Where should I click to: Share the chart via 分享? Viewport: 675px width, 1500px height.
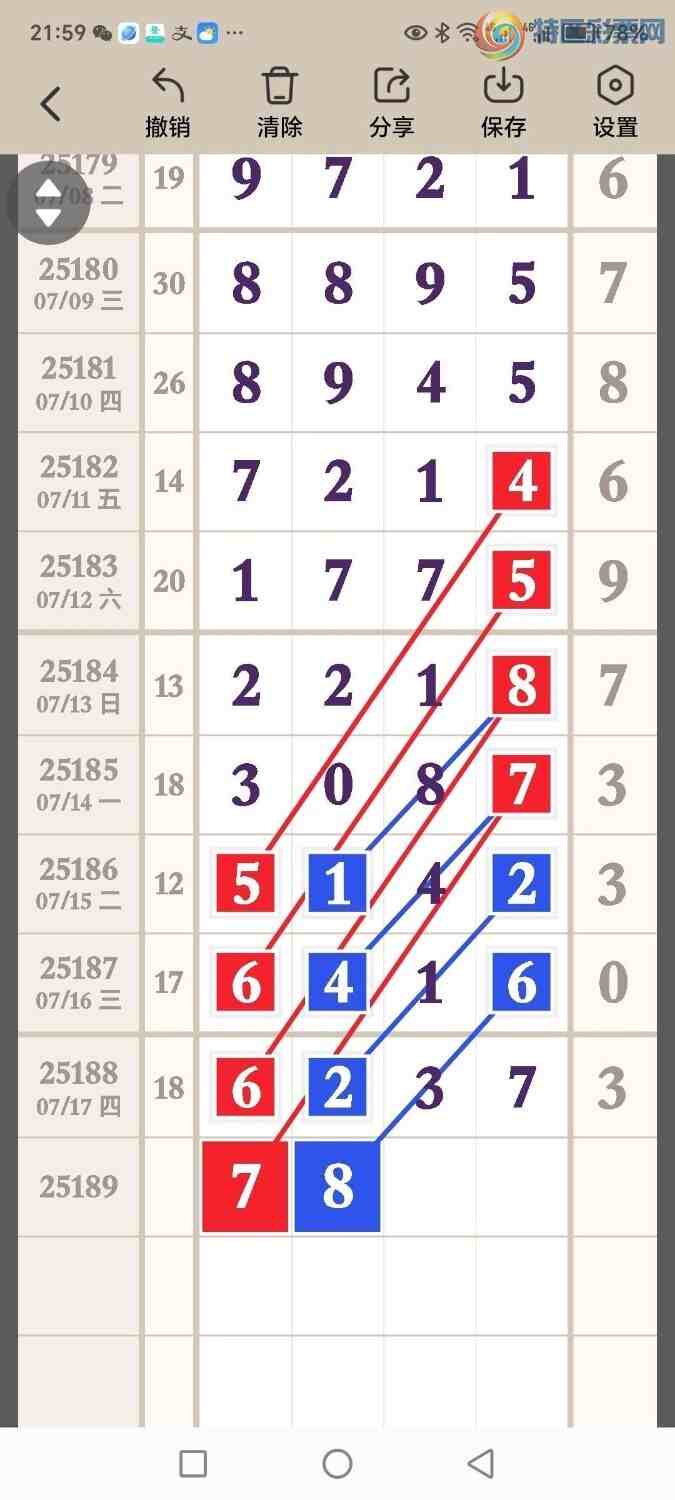pyautogui.click(x=391, y=103)
